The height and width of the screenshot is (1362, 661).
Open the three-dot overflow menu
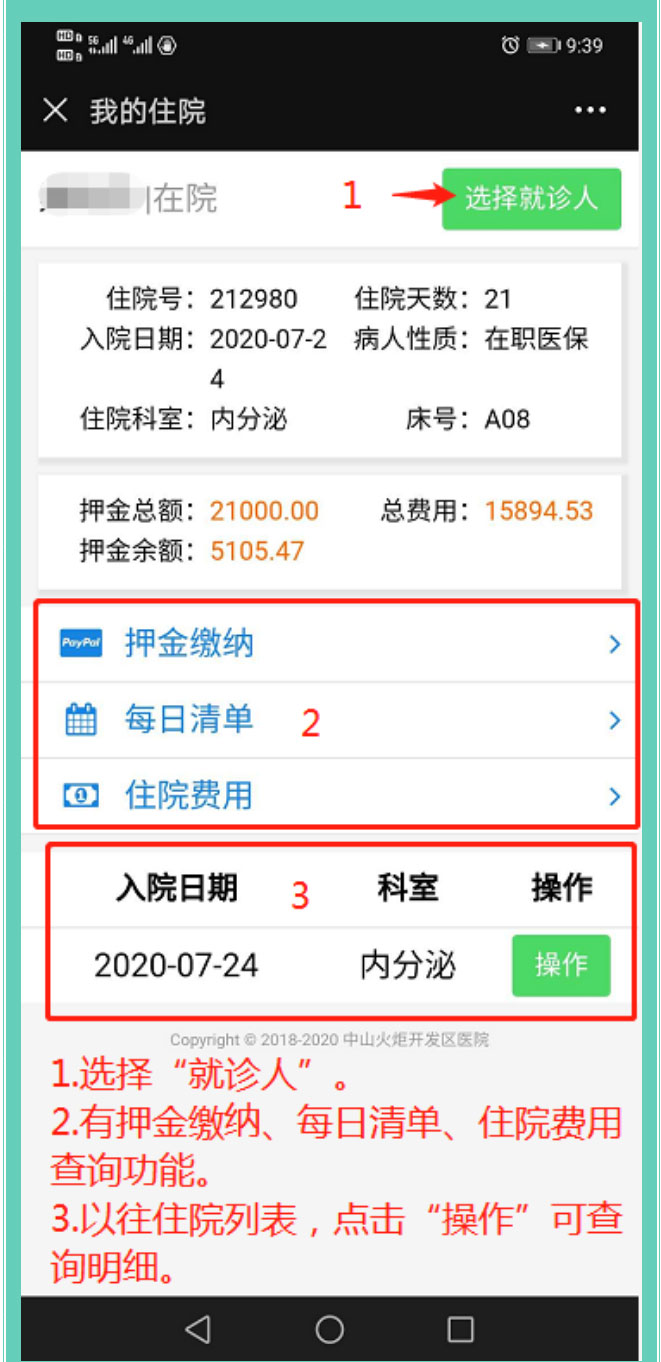(590, 110)
